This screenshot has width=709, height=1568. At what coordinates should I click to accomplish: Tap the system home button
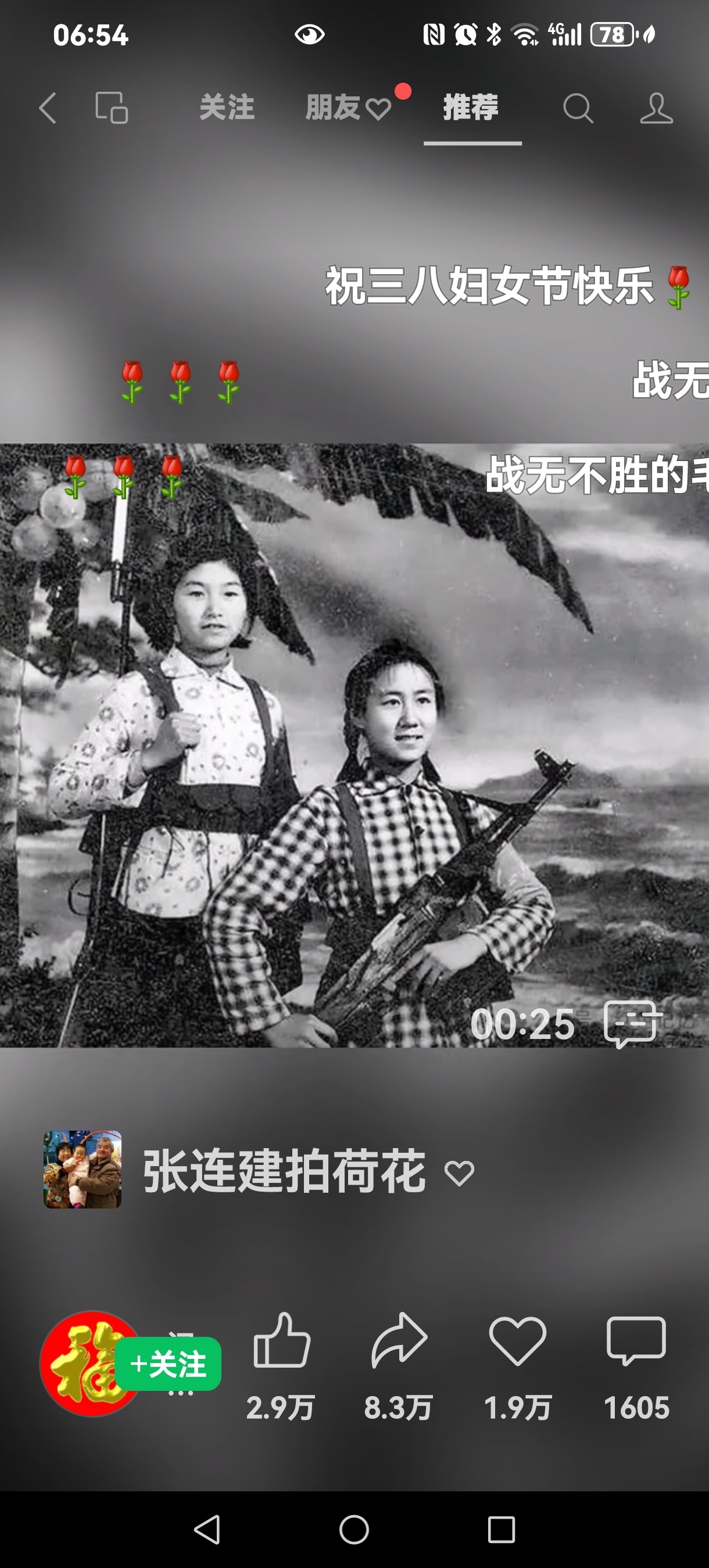click(354, 1529)
